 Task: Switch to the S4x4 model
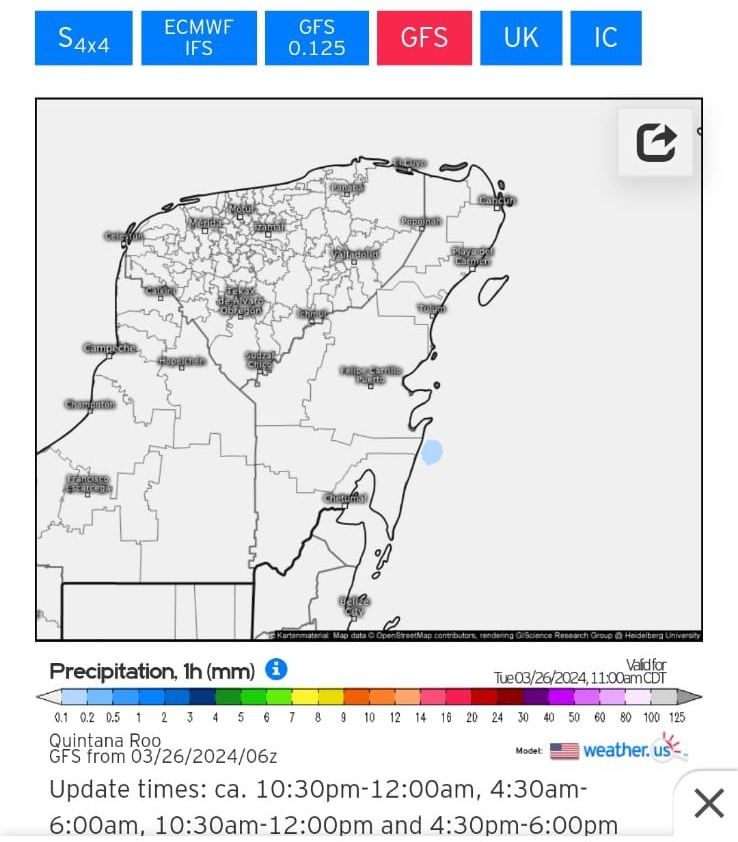coord(83,38)
